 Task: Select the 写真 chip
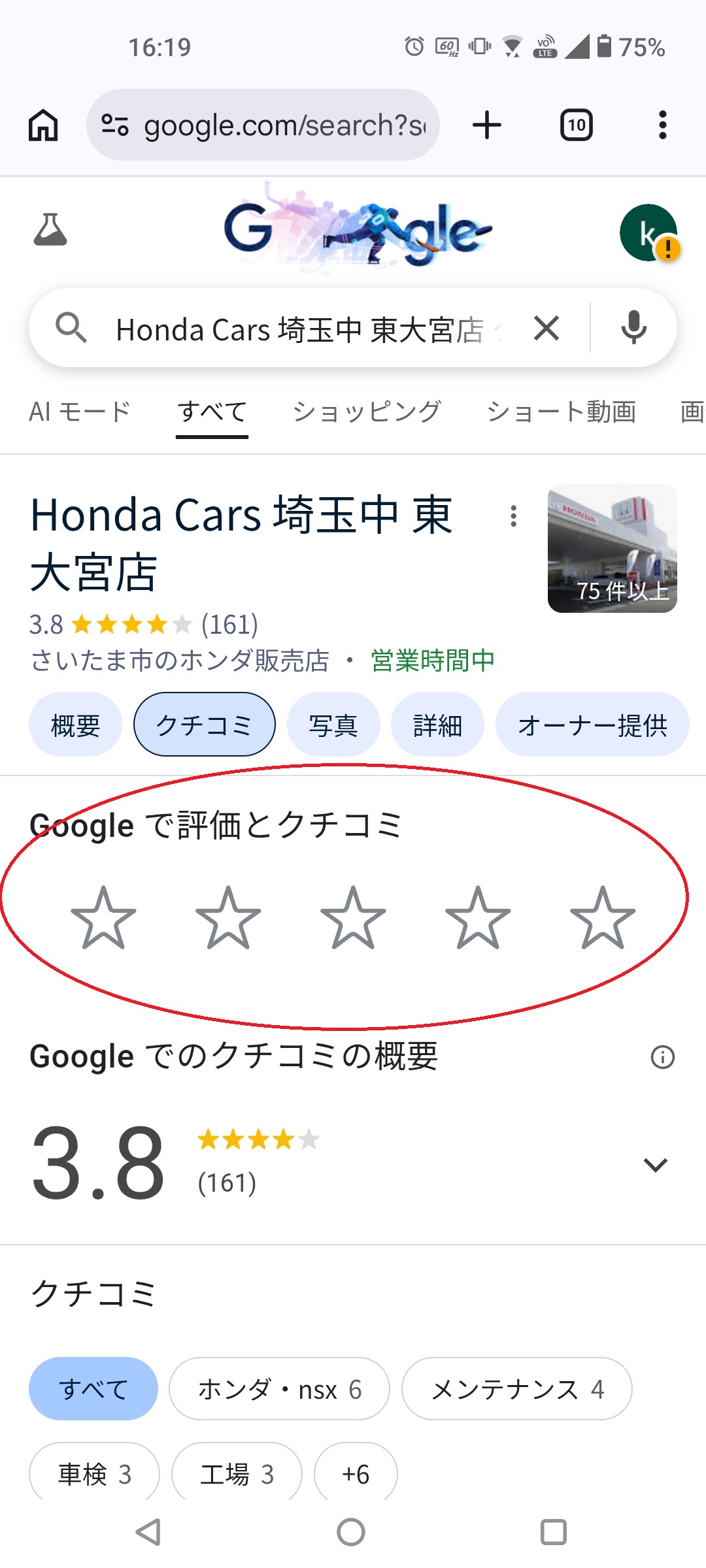point(333,725)
